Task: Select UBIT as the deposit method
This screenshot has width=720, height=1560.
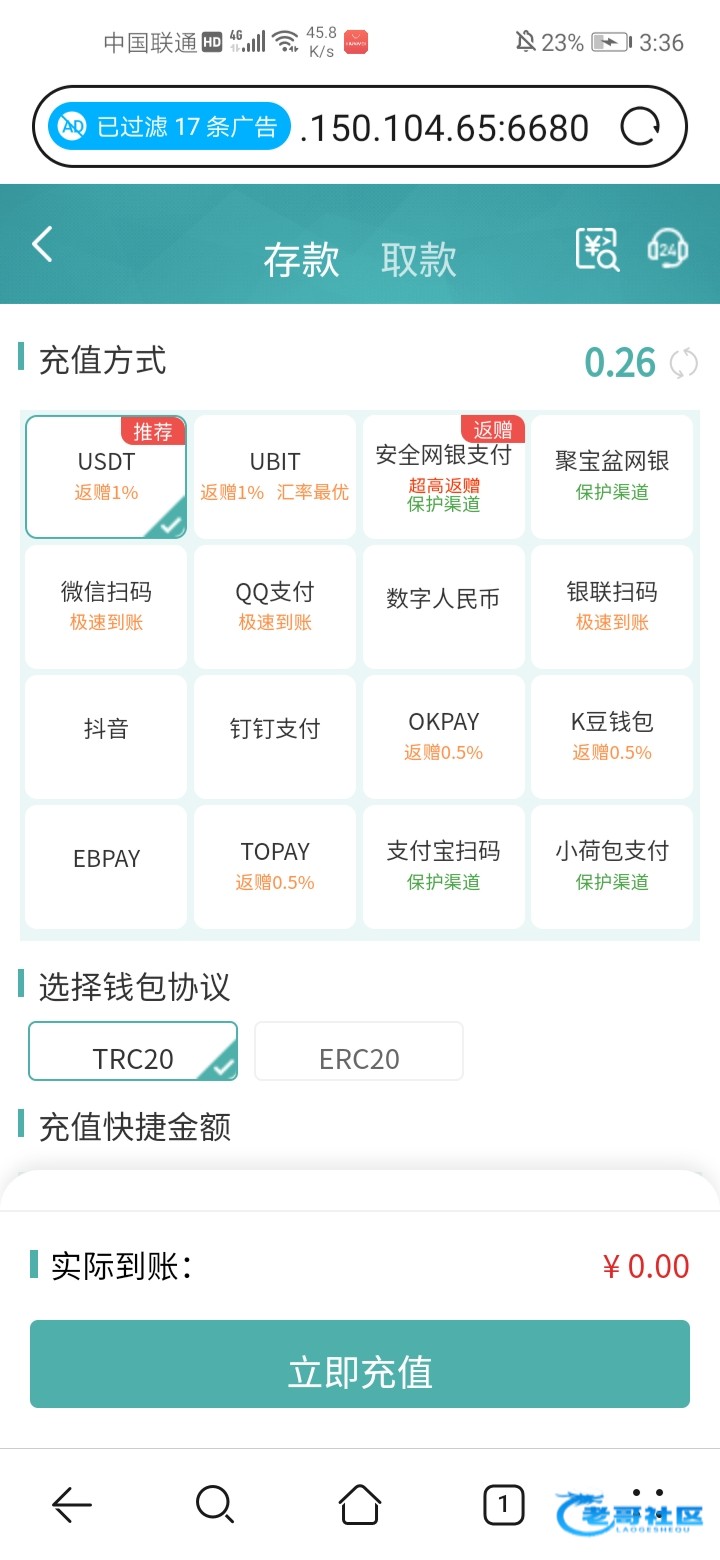Action: 275,476
